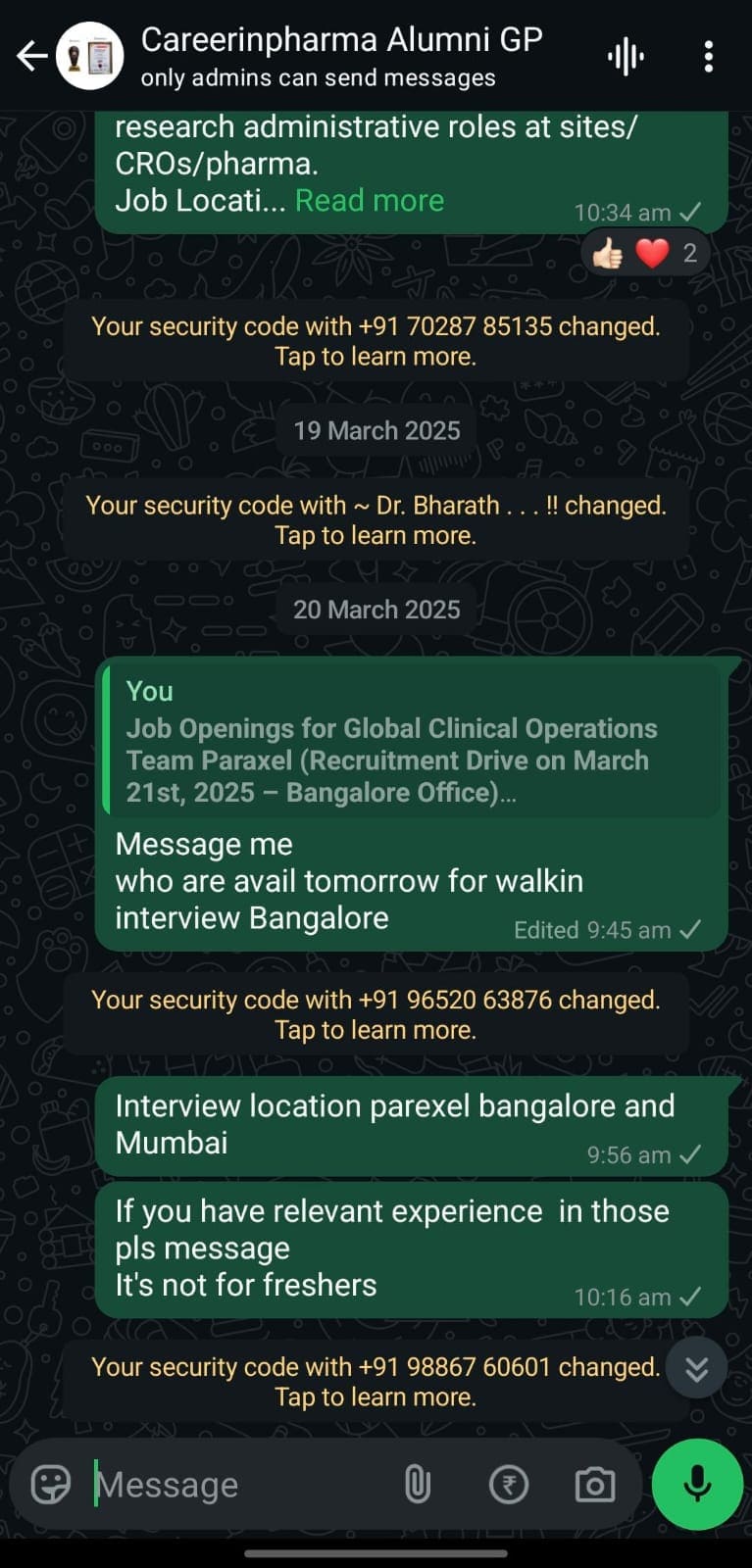
Task: Open Careerinpharma Alumni GP group info
Action: coord(340,55)
